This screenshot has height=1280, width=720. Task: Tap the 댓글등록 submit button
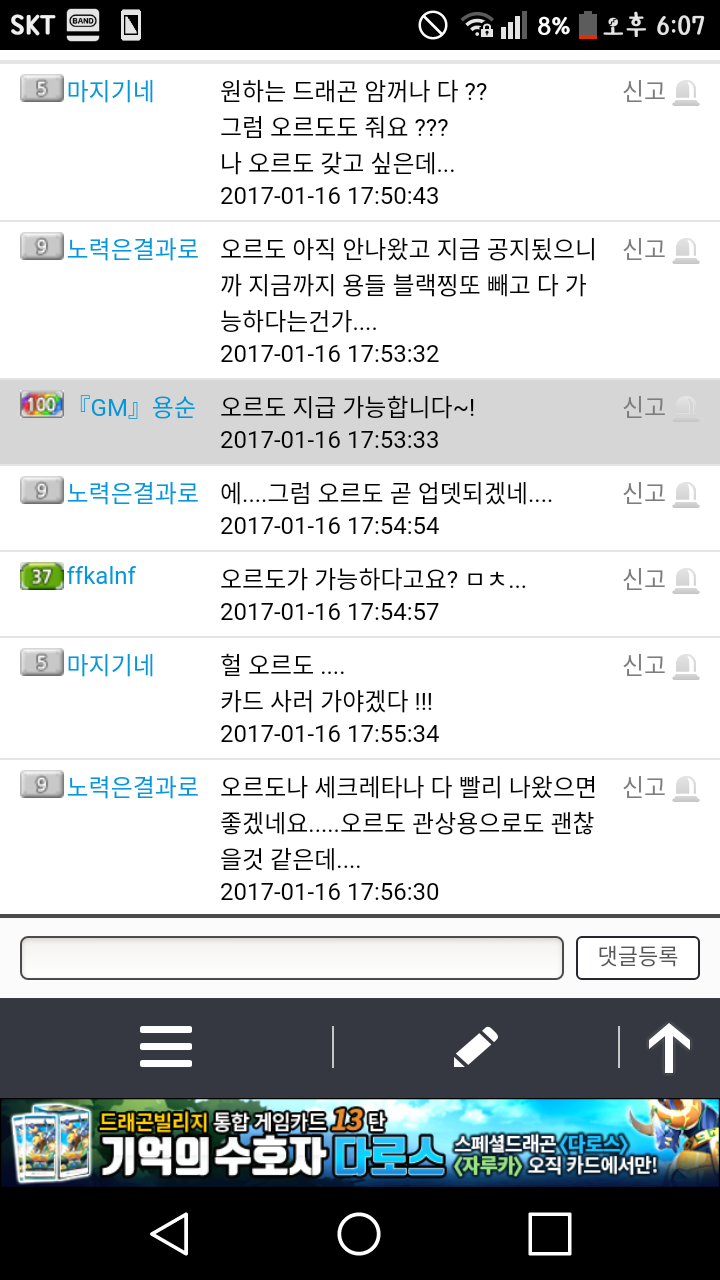pos(637,957)
